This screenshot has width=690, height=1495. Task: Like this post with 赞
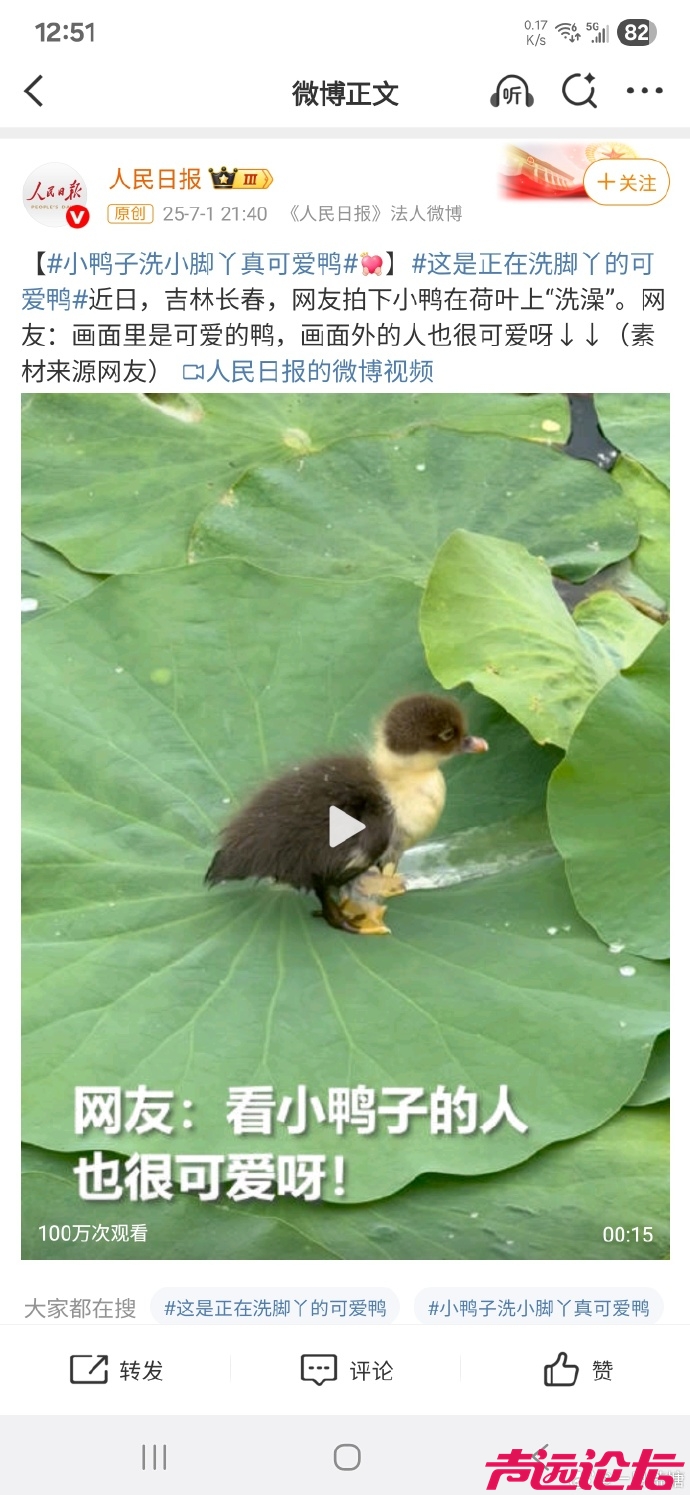point(577,1370)
